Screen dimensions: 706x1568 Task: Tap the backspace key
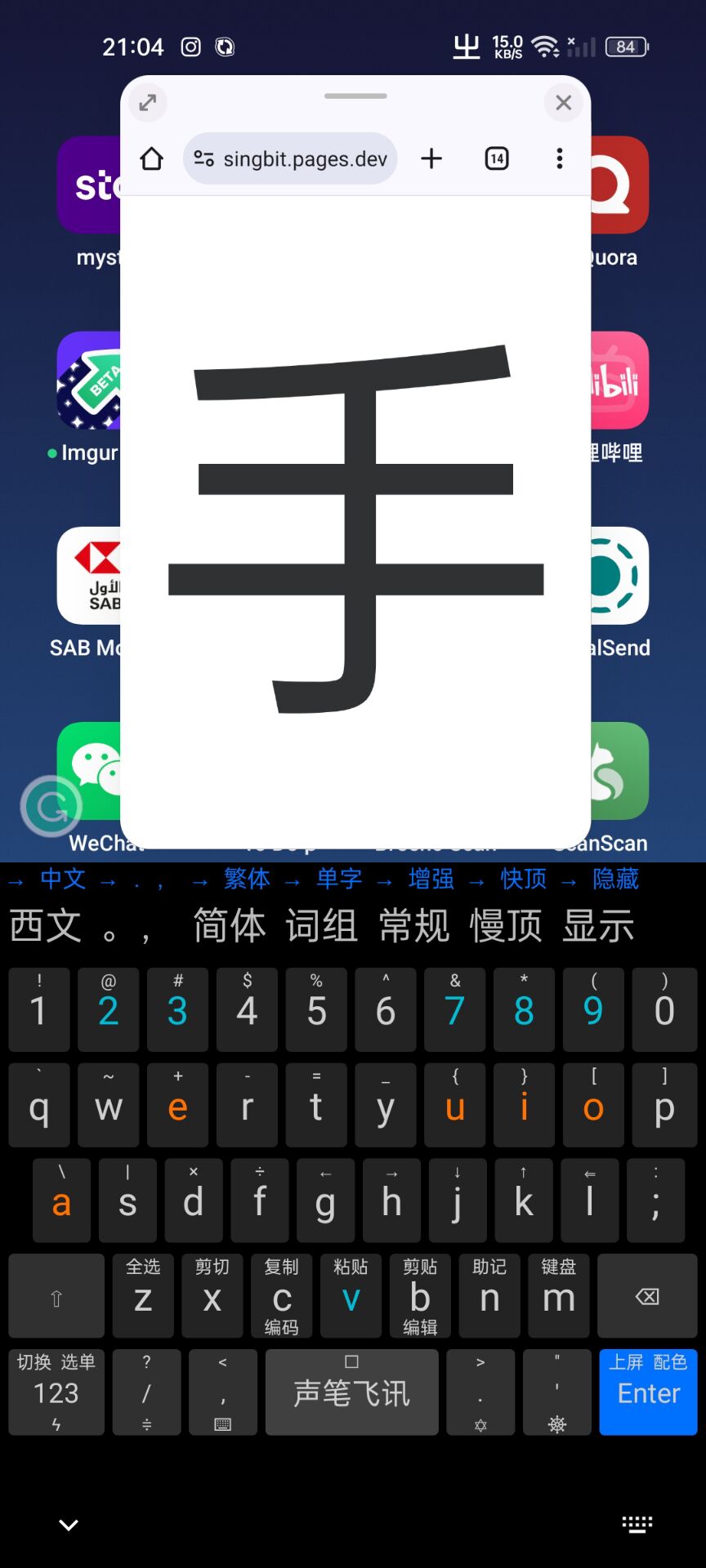(x=647, y=1296)
